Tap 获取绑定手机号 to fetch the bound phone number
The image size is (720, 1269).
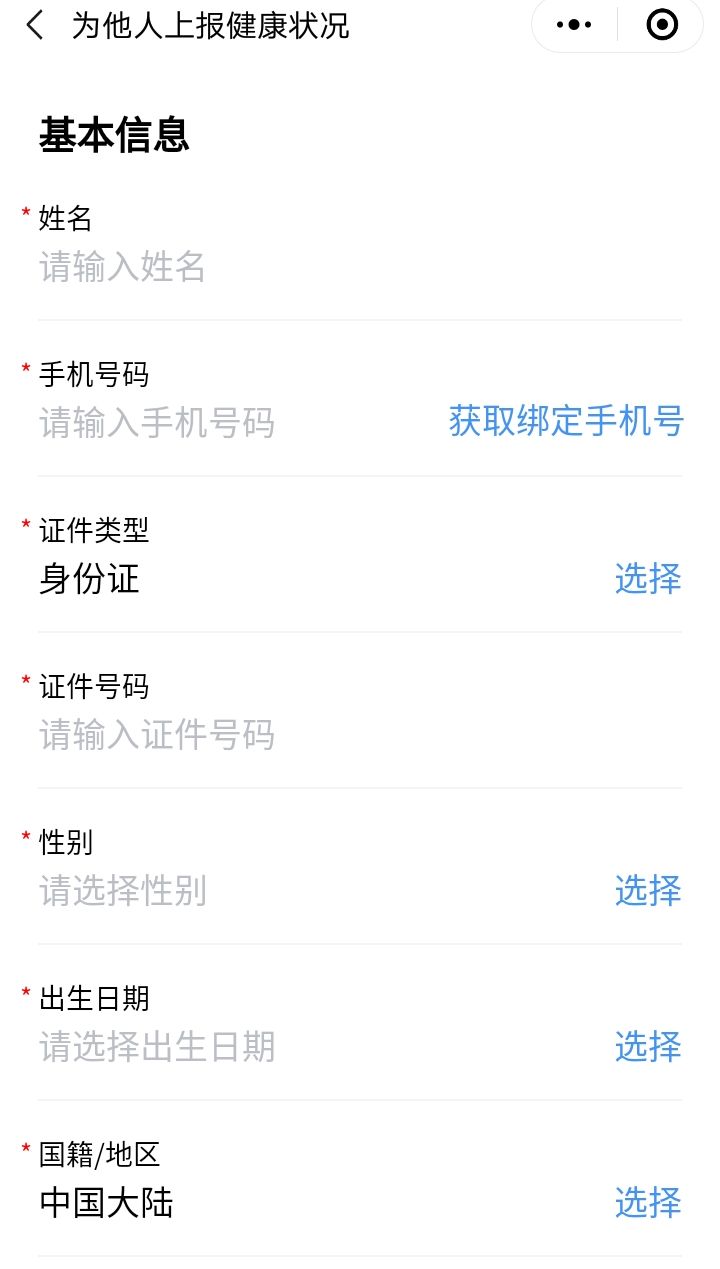(565, 422)
